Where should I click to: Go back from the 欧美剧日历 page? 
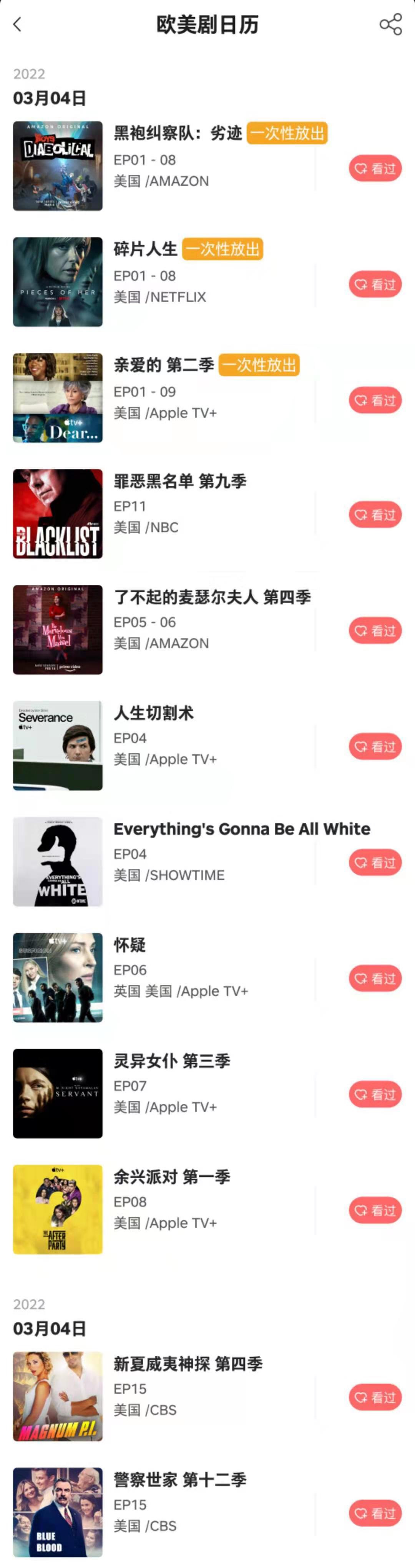point(18,25)
